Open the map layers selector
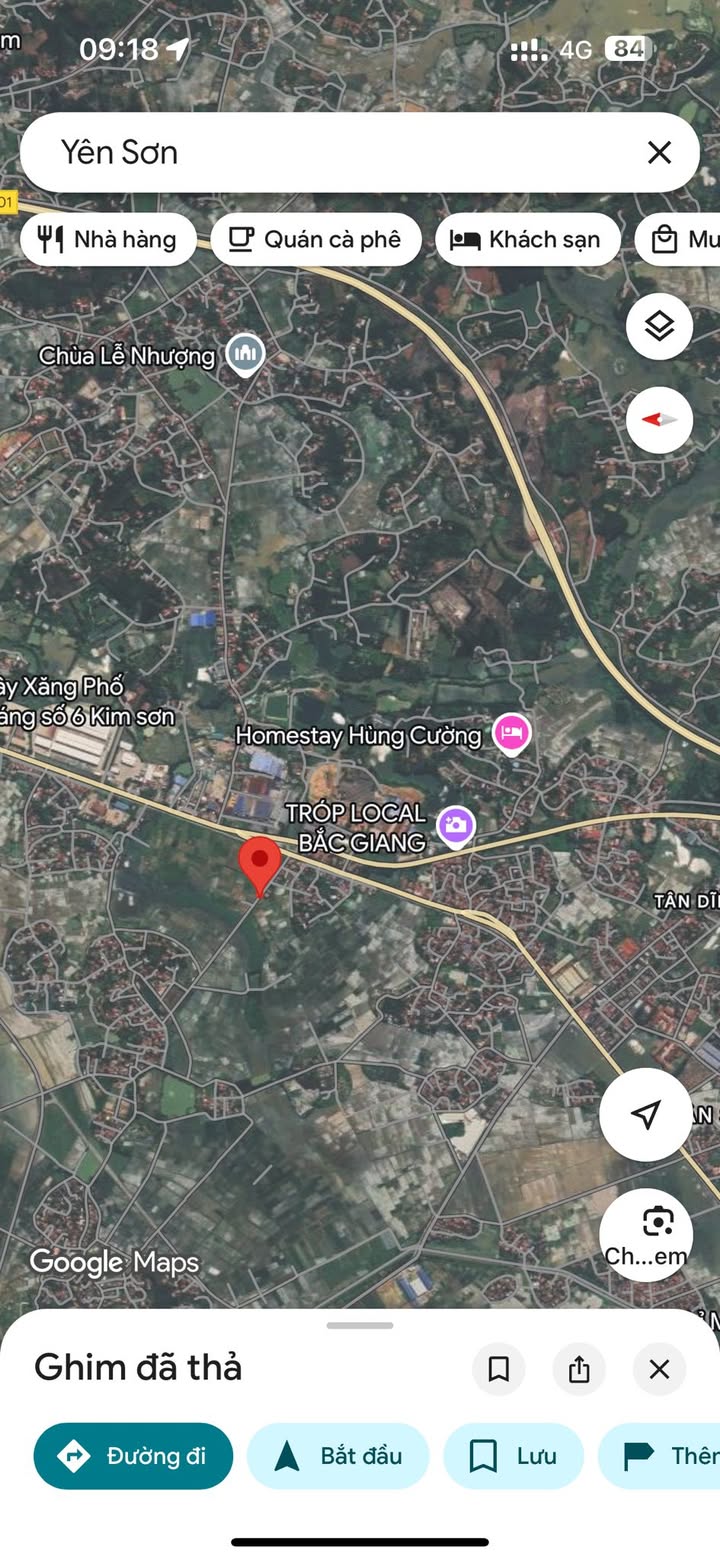720x1560 pixels. [659, 326]
